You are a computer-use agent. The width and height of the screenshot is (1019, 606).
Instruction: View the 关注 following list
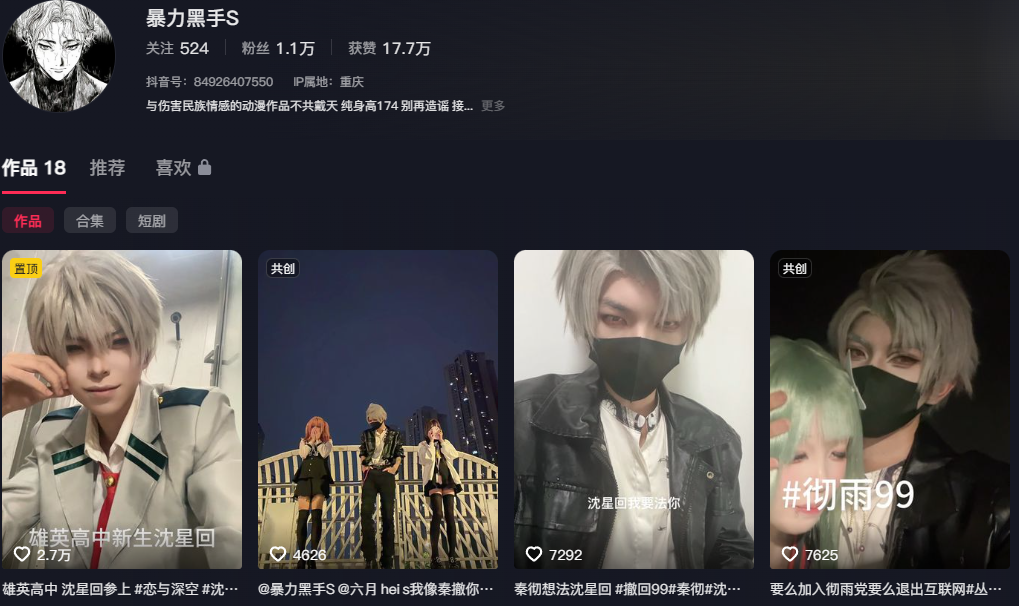tap(177, 48)
